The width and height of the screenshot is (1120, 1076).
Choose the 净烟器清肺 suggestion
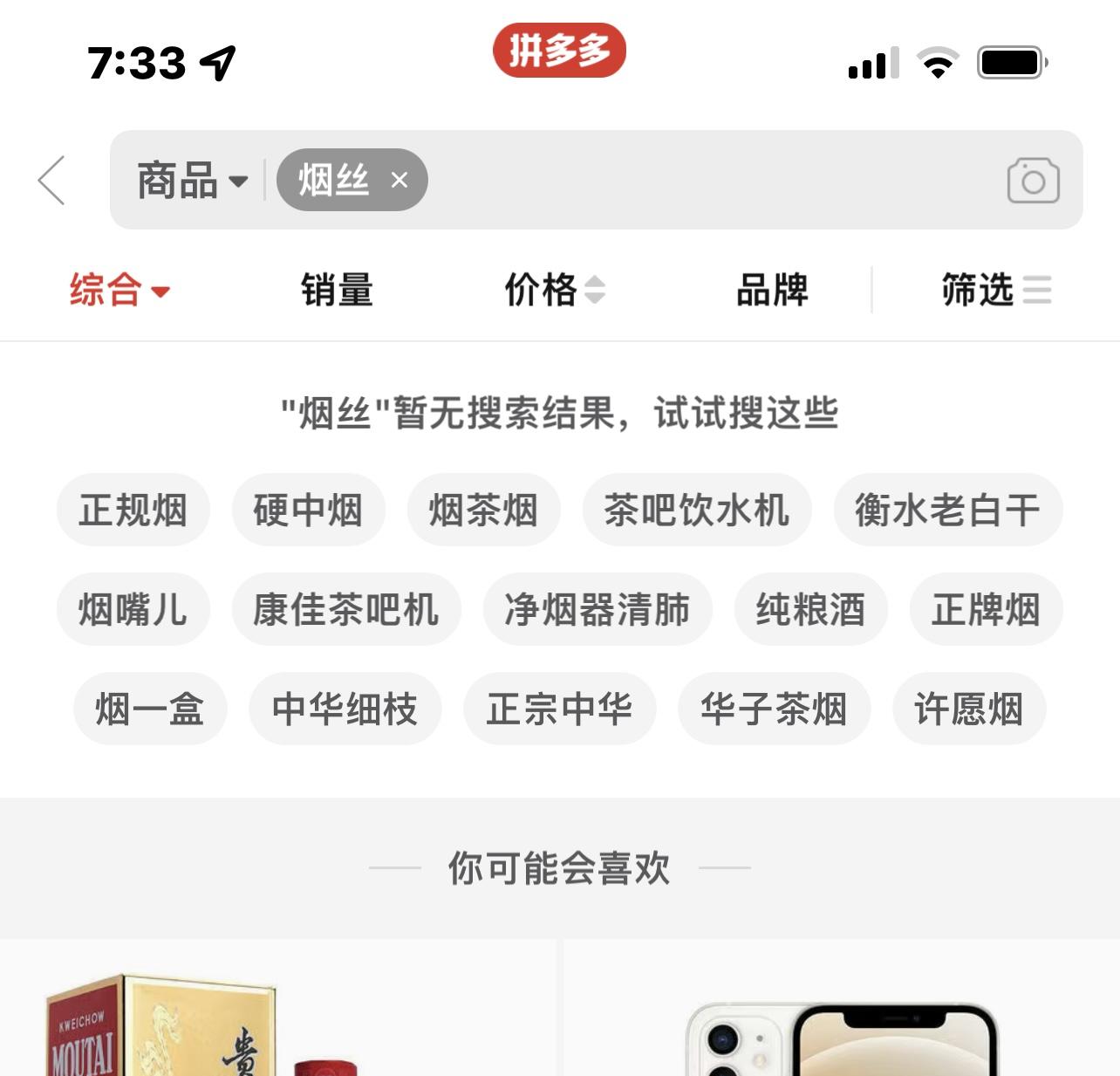tap(598, 609)
